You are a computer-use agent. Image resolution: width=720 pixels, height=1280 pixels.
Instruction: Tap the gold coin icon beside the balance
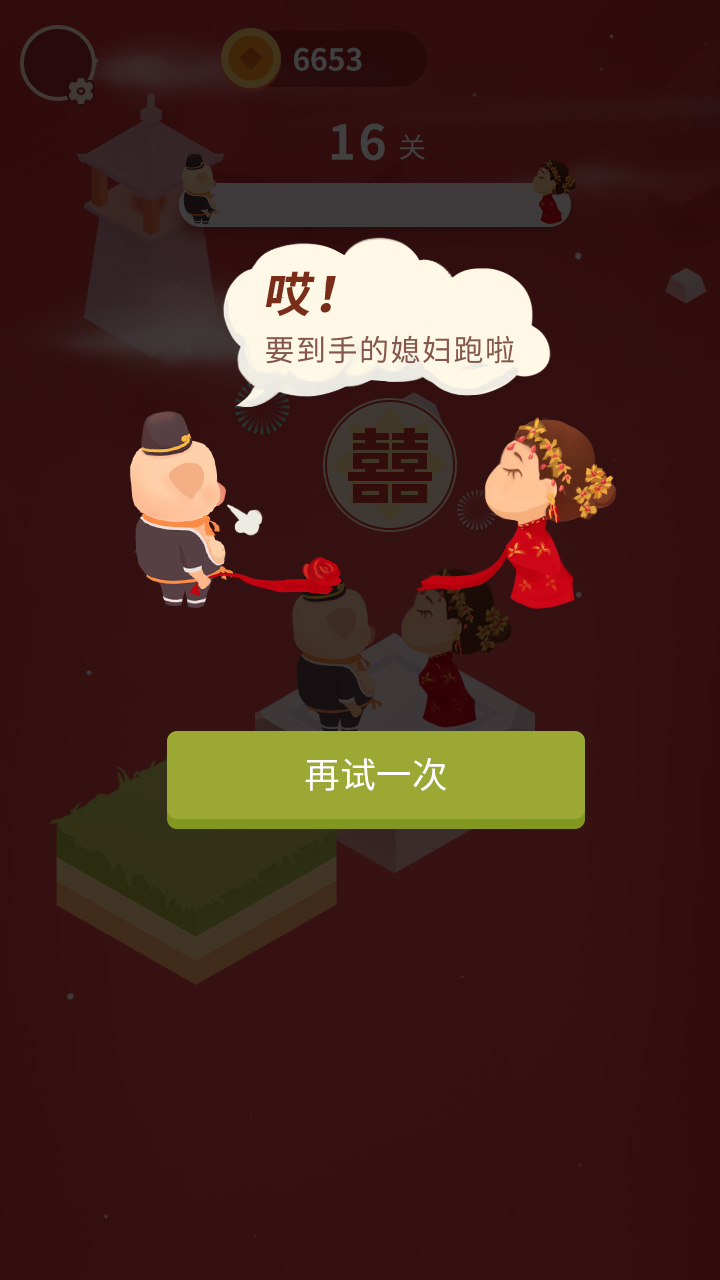click(250, 58)
